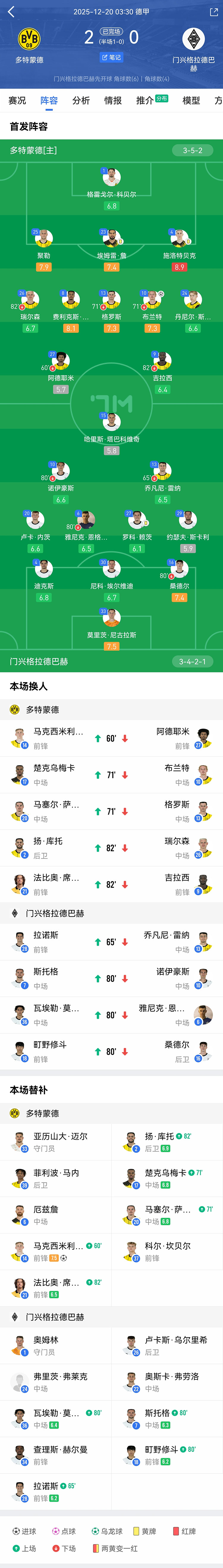This screenshot has height=1568, width=223.
Task: View player 施洛特贝克 rated 8.9
Action: click(180, 239)
